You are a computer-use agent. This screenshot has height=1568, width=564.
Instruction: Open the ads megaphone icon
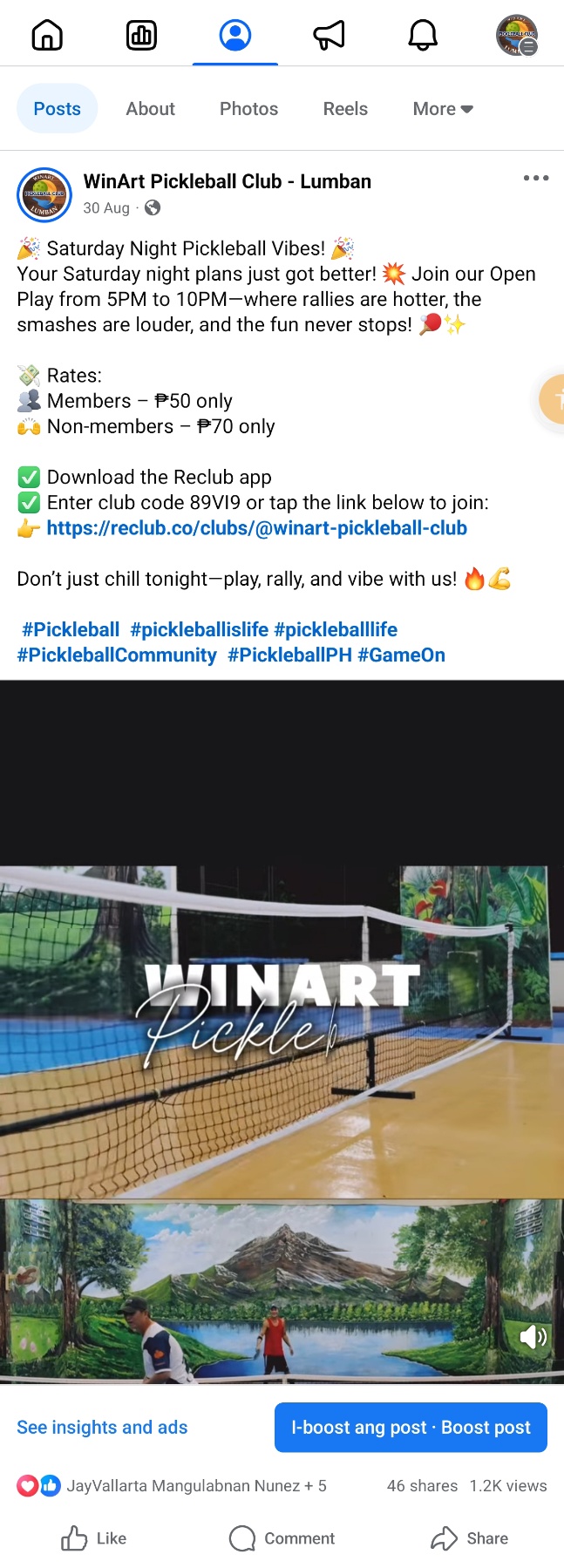tap(329, 35)
